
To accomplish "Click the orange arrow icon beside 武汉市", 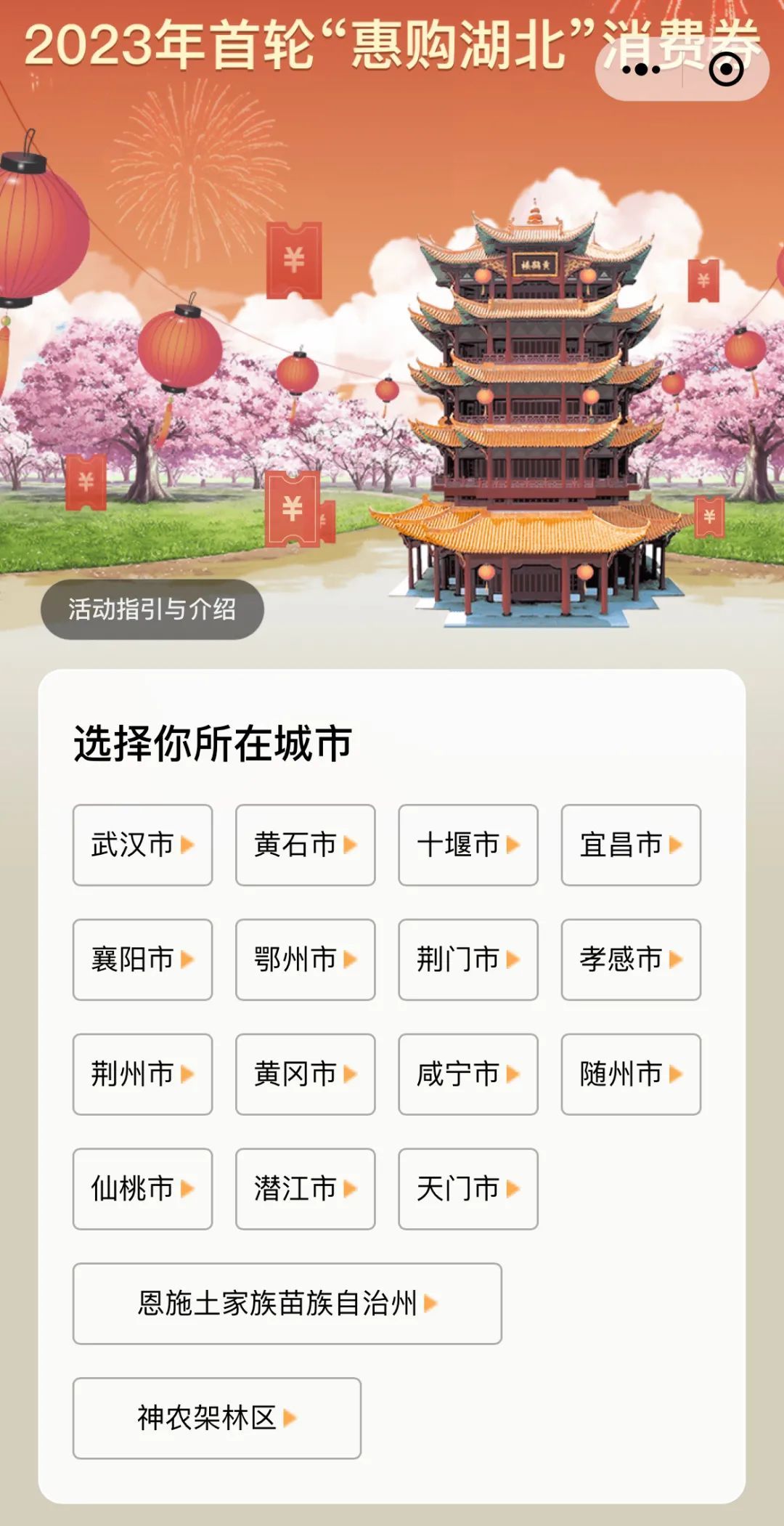I will (x=187, y=844).
